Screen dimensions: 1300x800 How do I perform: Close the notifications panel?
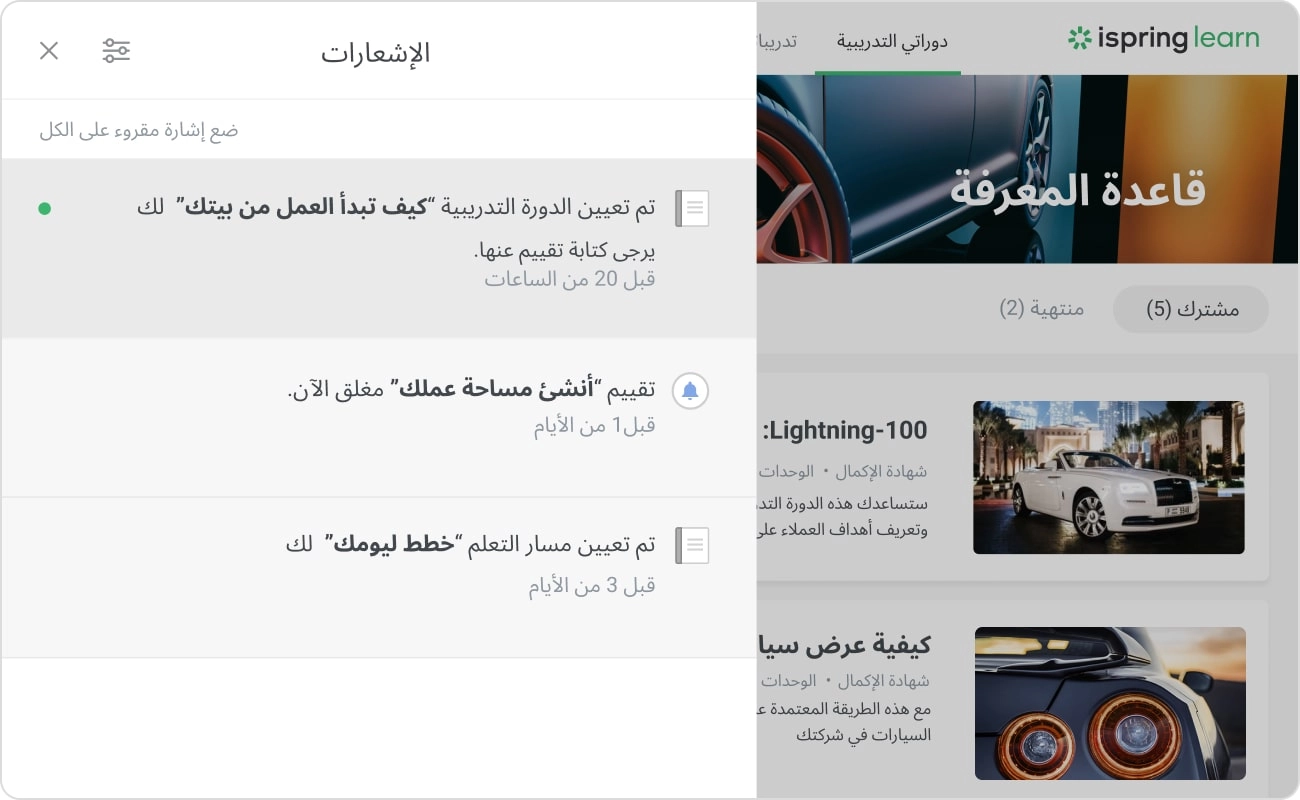(x=49, y=51)
